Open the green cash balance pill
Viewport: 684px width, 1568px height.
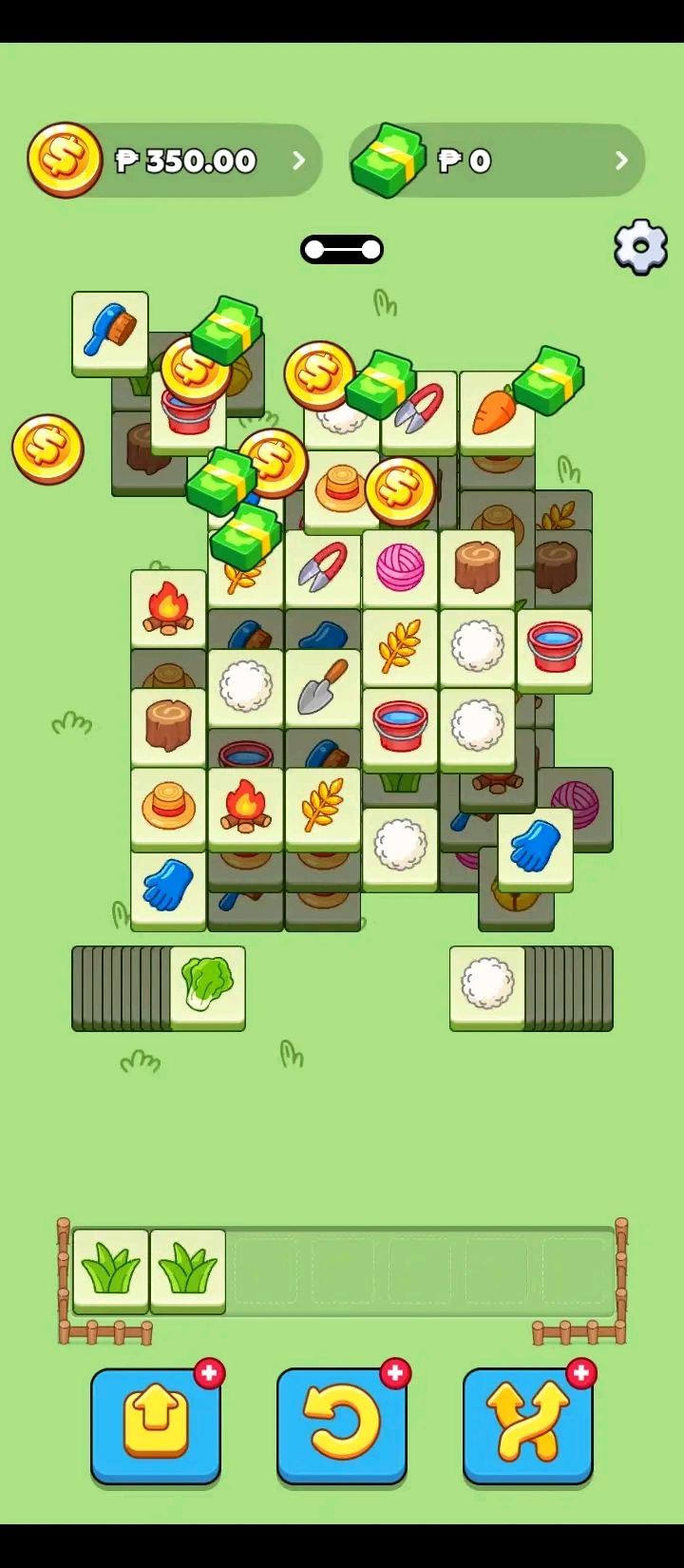tap(497, 161)
